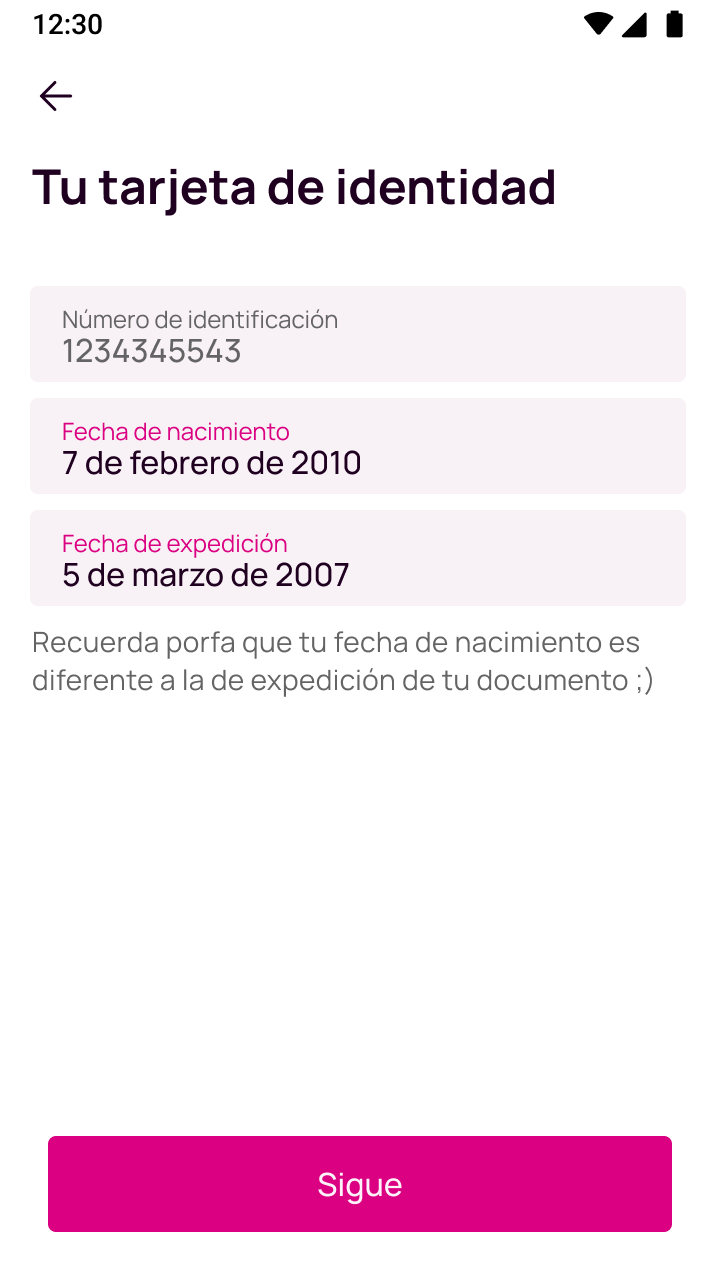Edit the Número de identificación field
The width and height of the screenshot is (720, 1280).
point(358,334)
